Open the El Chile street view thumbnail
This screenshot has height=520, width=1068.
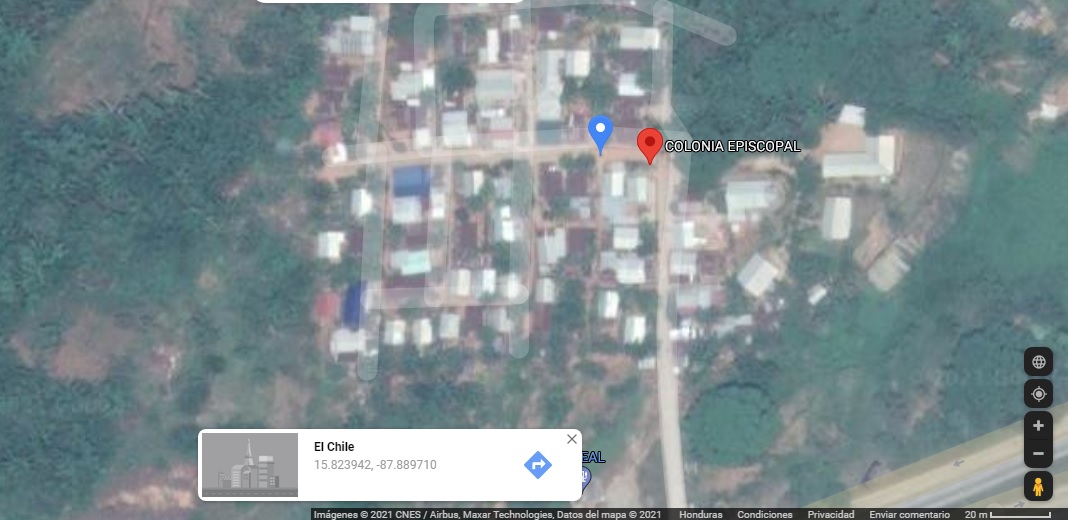(x=250, y=465)
